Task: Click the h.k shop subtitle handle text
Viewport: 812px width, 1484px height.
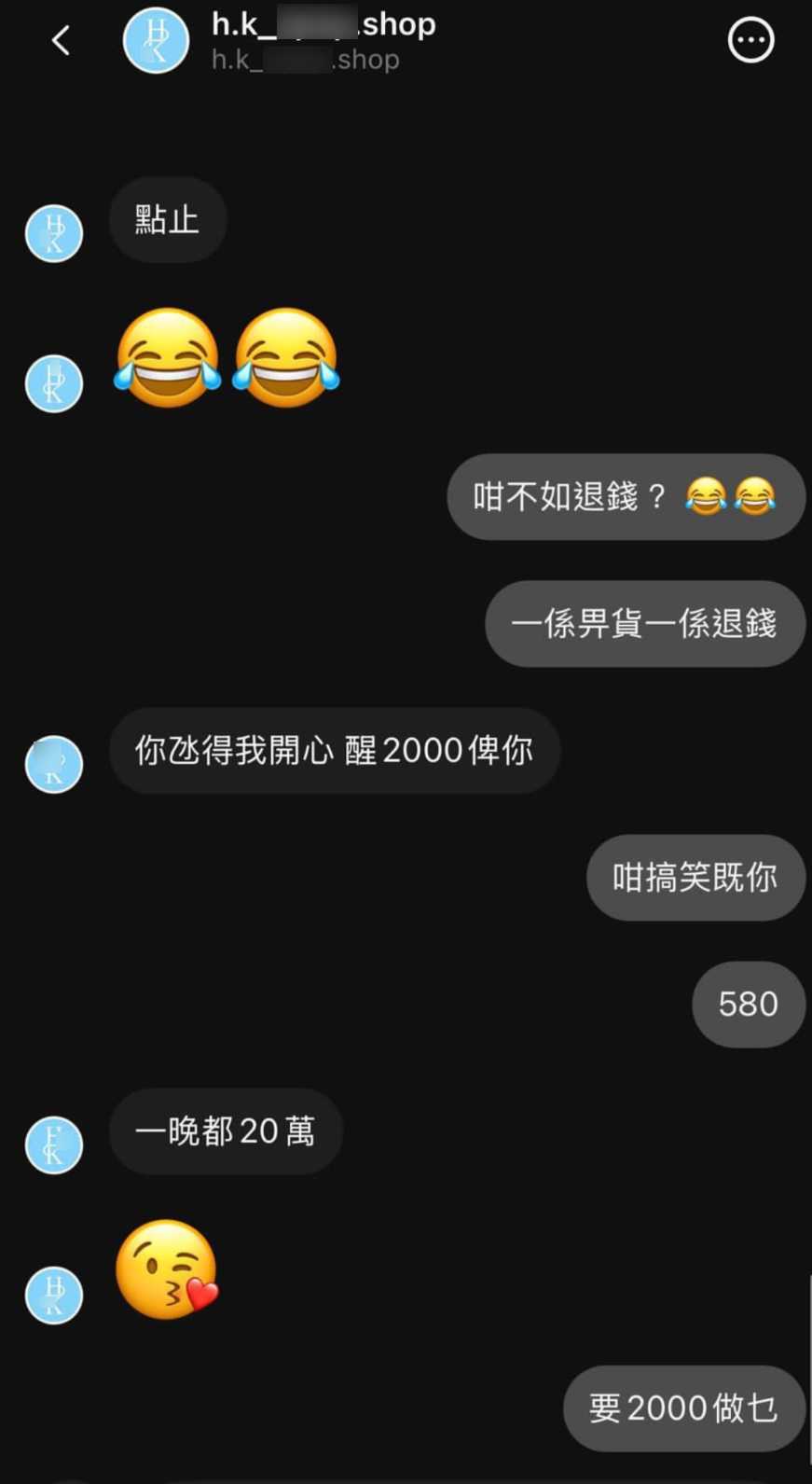Action: point(305,59)
